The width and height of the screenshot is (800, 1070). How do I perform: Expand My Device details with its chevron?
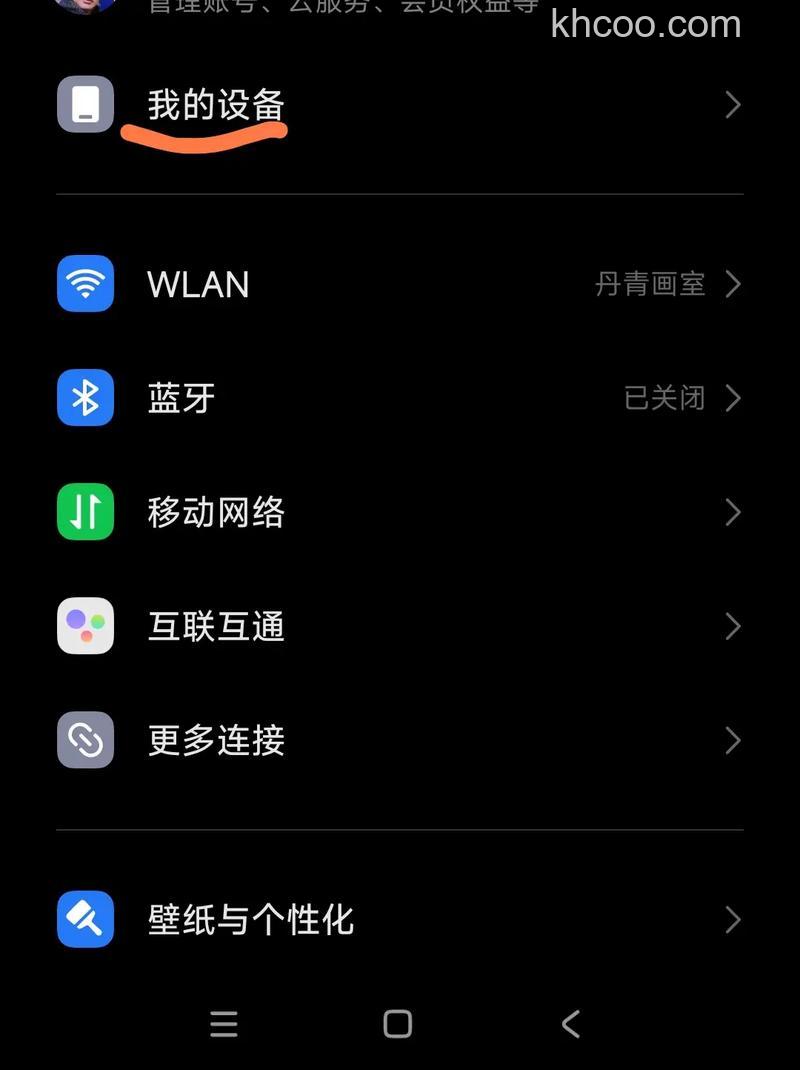(x=732, y=104)
